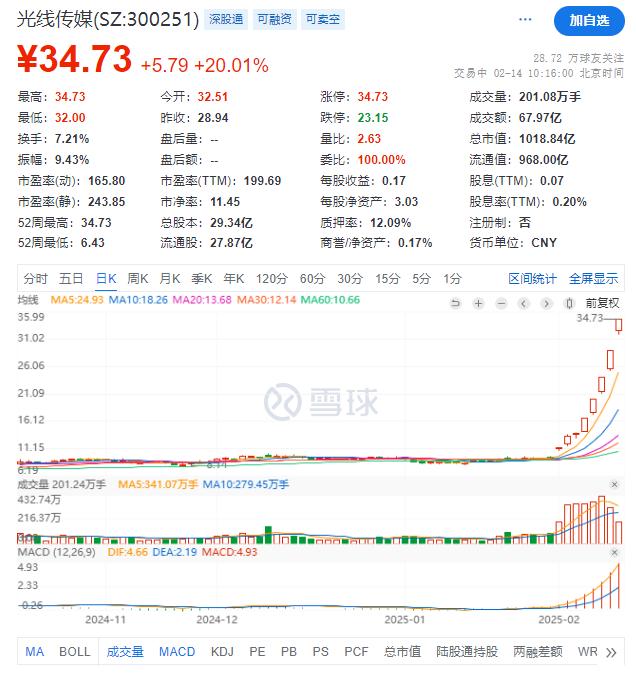Switch chart to 五日 view
This screenshot has width=636, height=676.
[70, 278]
